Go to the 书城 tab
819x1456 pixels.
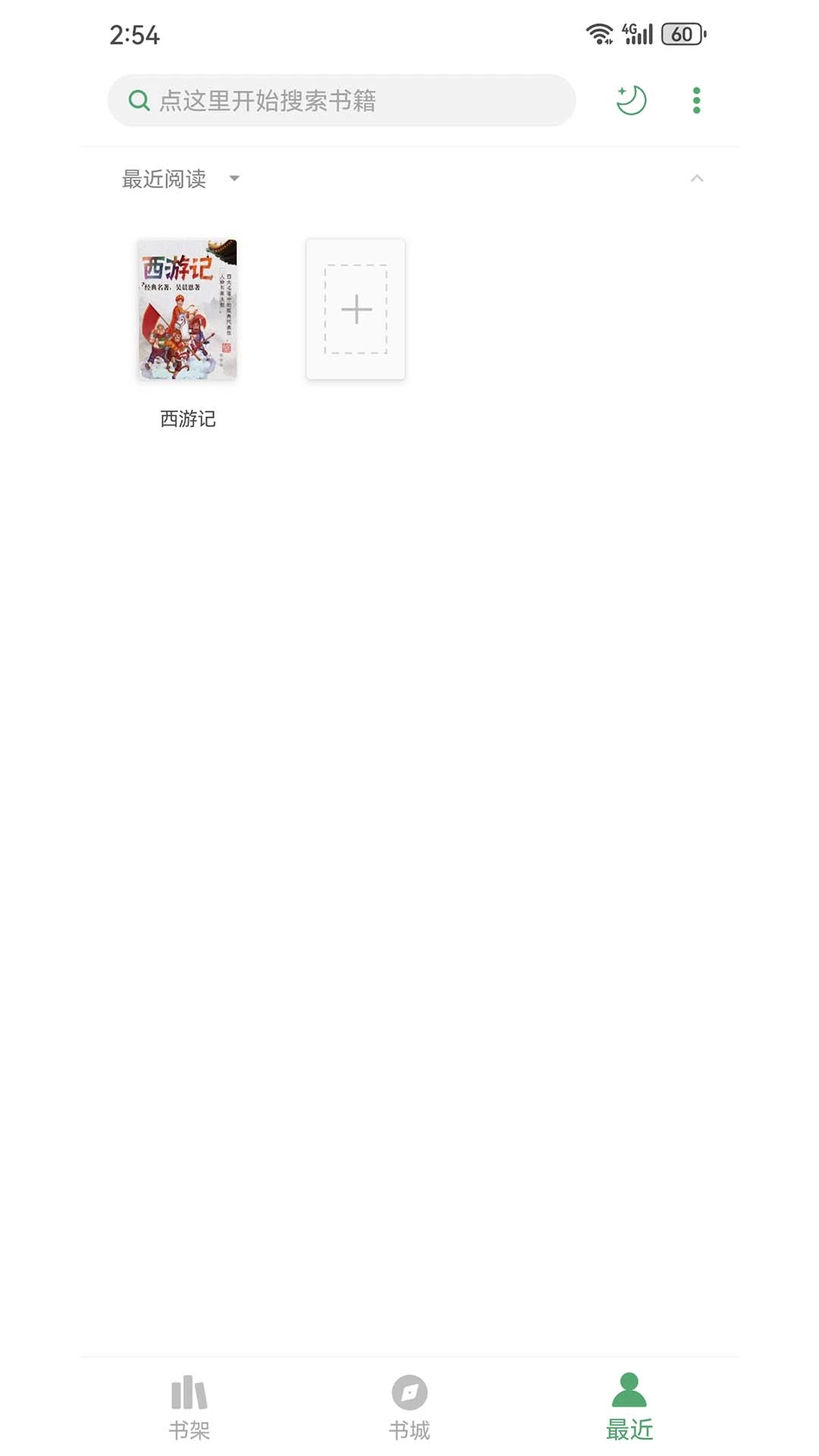(409, 1407)
